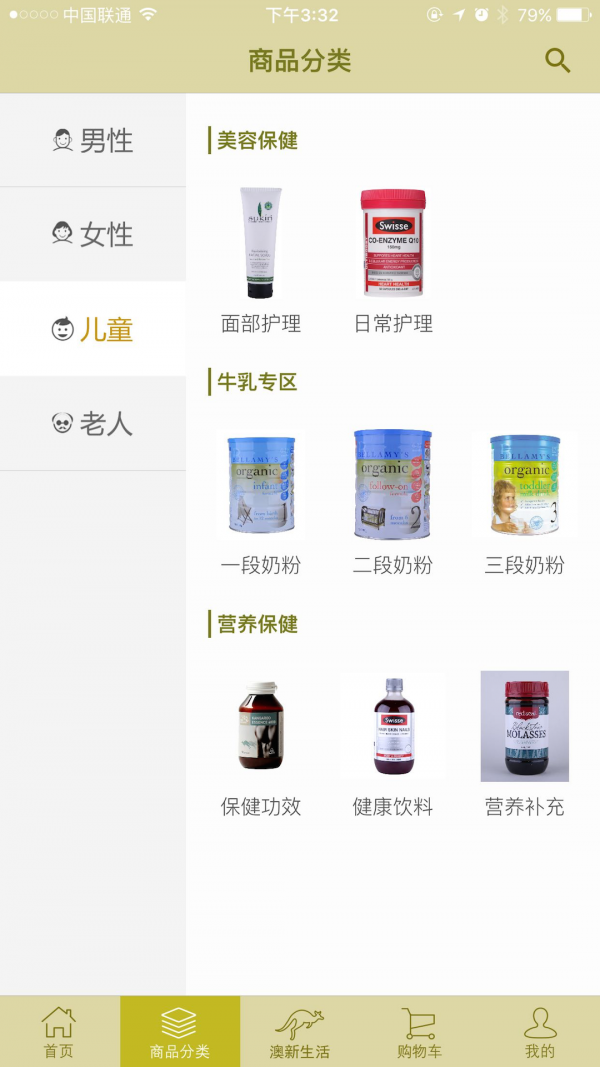Select the 女性 category
The height and width of the screenshot is (1067, 600).
click(x=93, y=235)
